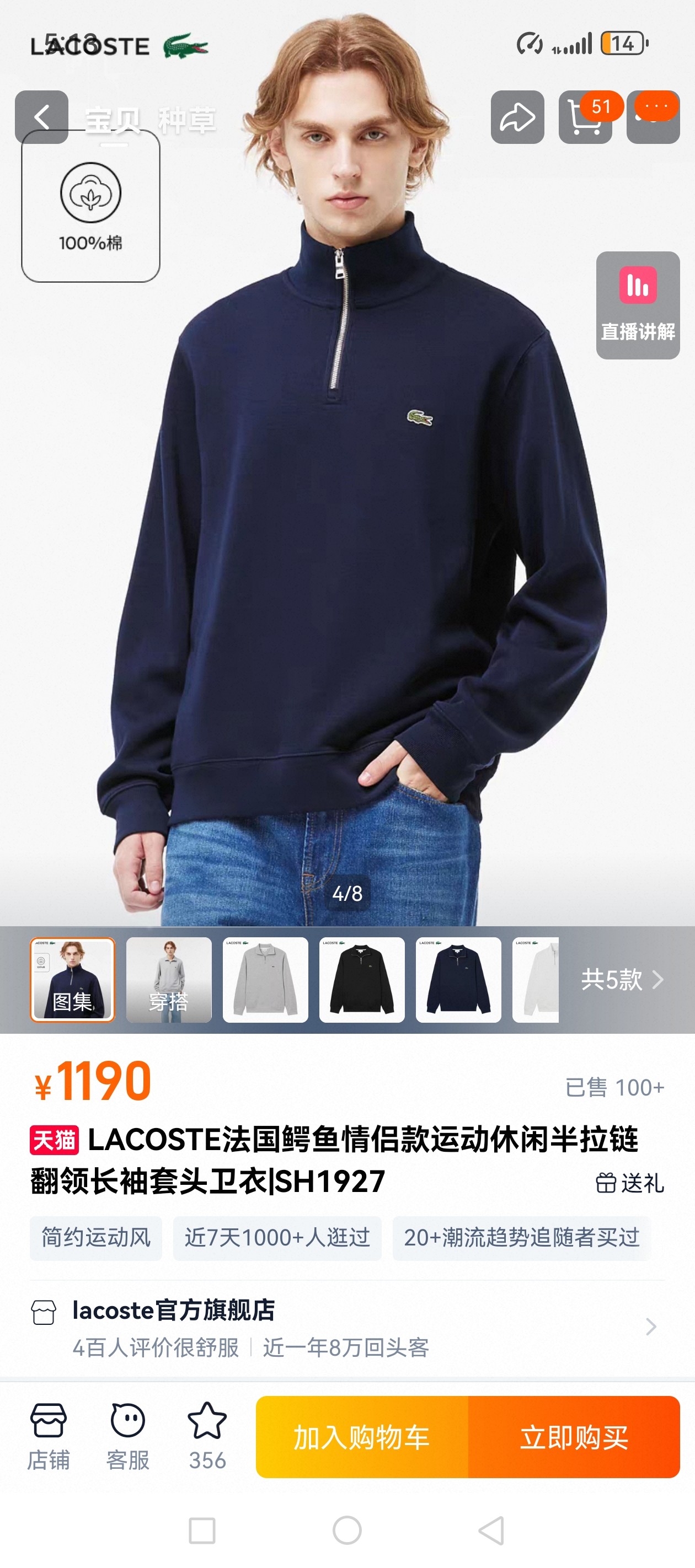The image size is (695, 1568).
Task: Contact 客服 customer service
Action: (x=127, y=1436)
